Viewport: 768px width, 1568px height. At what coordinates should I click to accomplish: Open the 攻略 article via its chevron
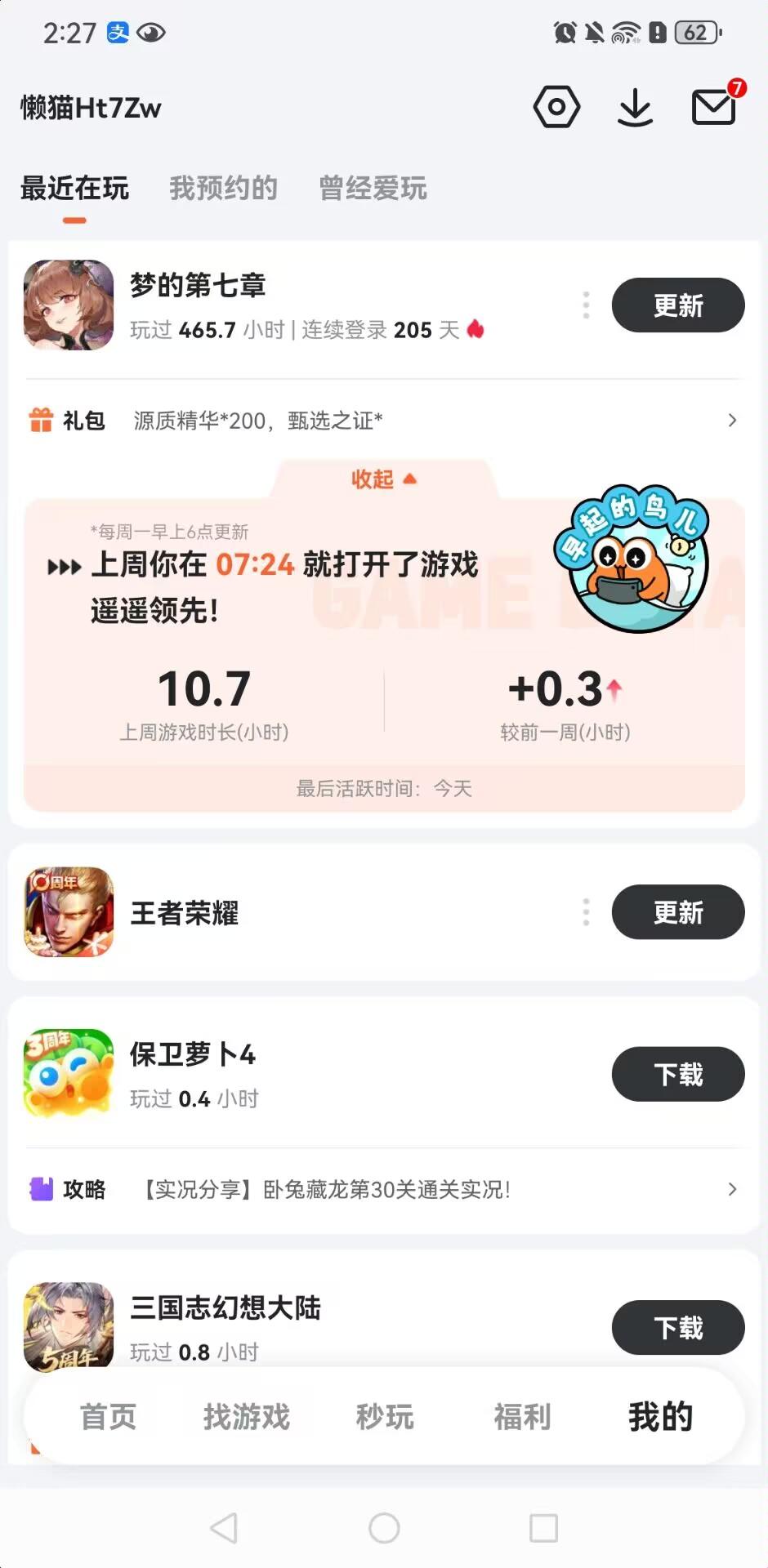coord(731,1191)
